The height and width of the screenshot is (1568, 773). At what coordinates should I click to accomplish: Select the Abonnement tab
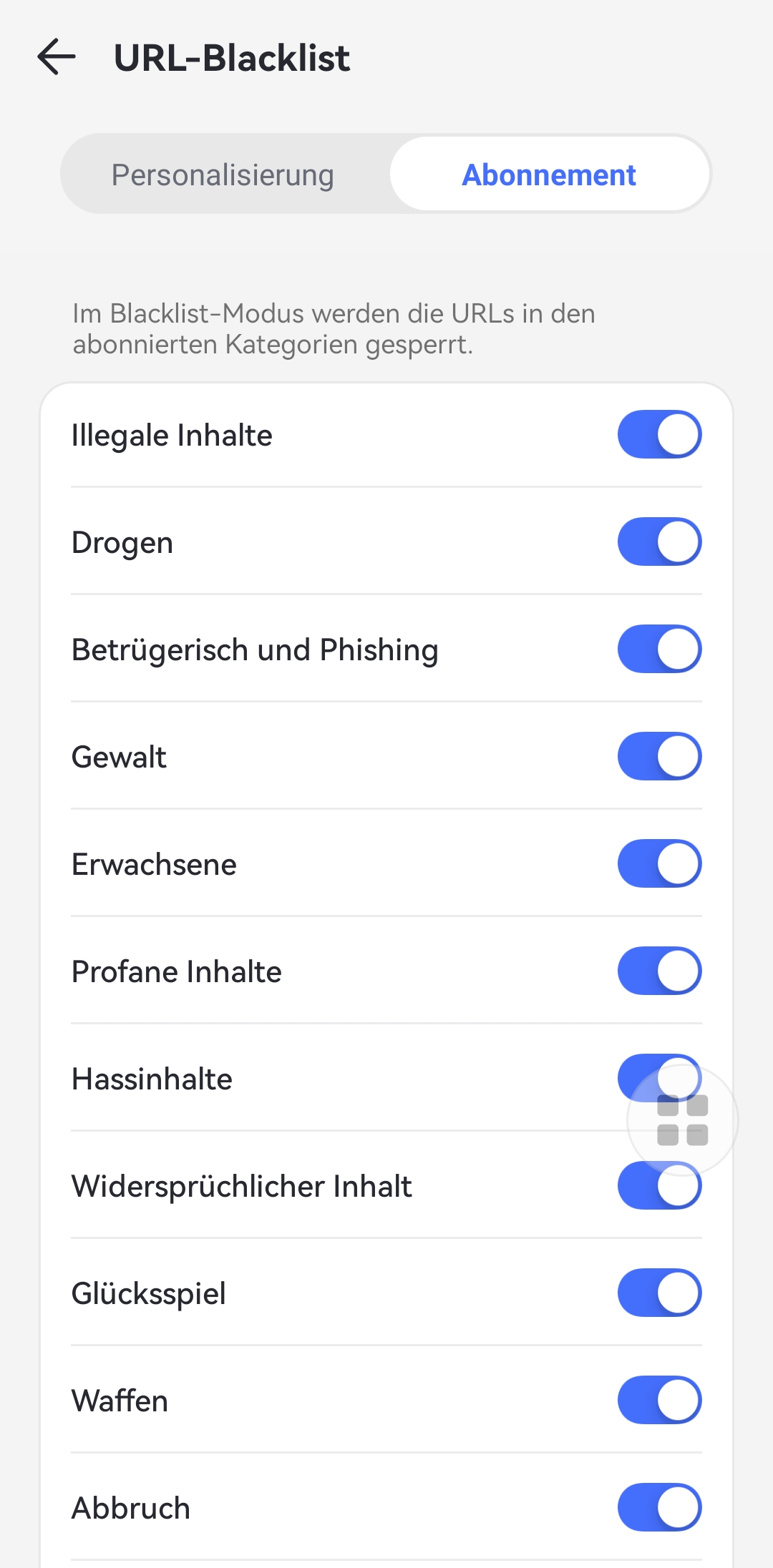(548, 174)
